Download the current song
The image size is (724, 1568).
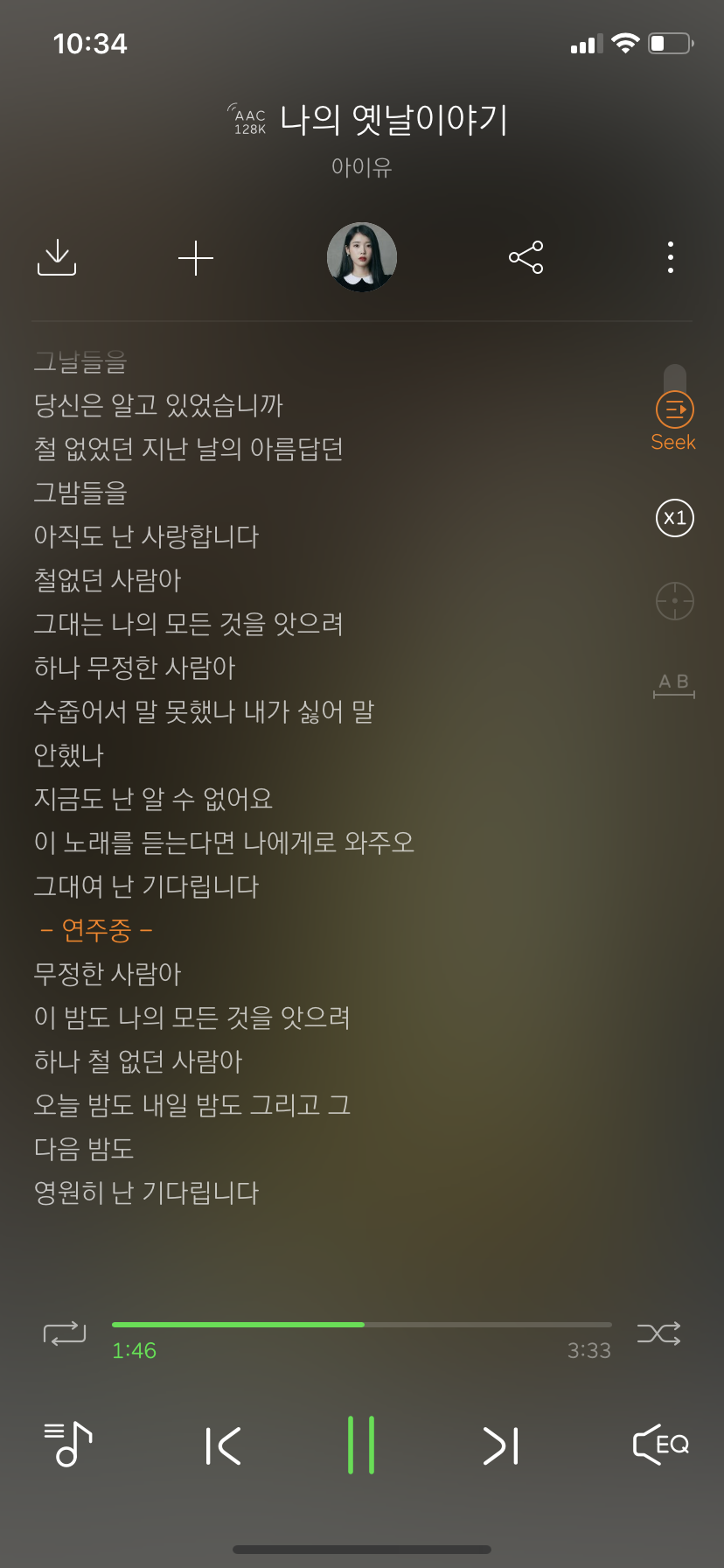(56, 257)
